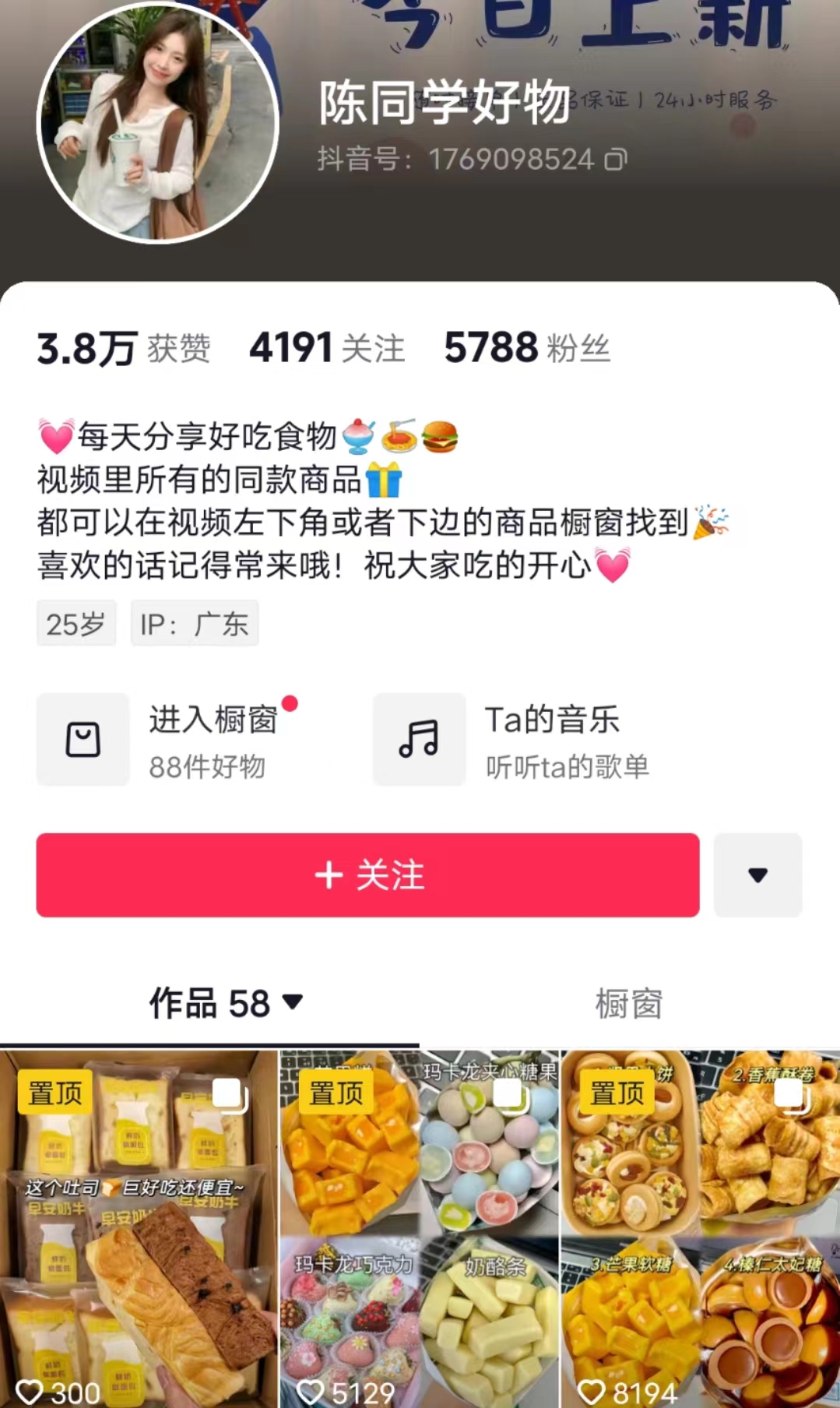Open the 5788 粉丝 followers list
Viewport: 840px width, 1408px height.
(526, 347)
